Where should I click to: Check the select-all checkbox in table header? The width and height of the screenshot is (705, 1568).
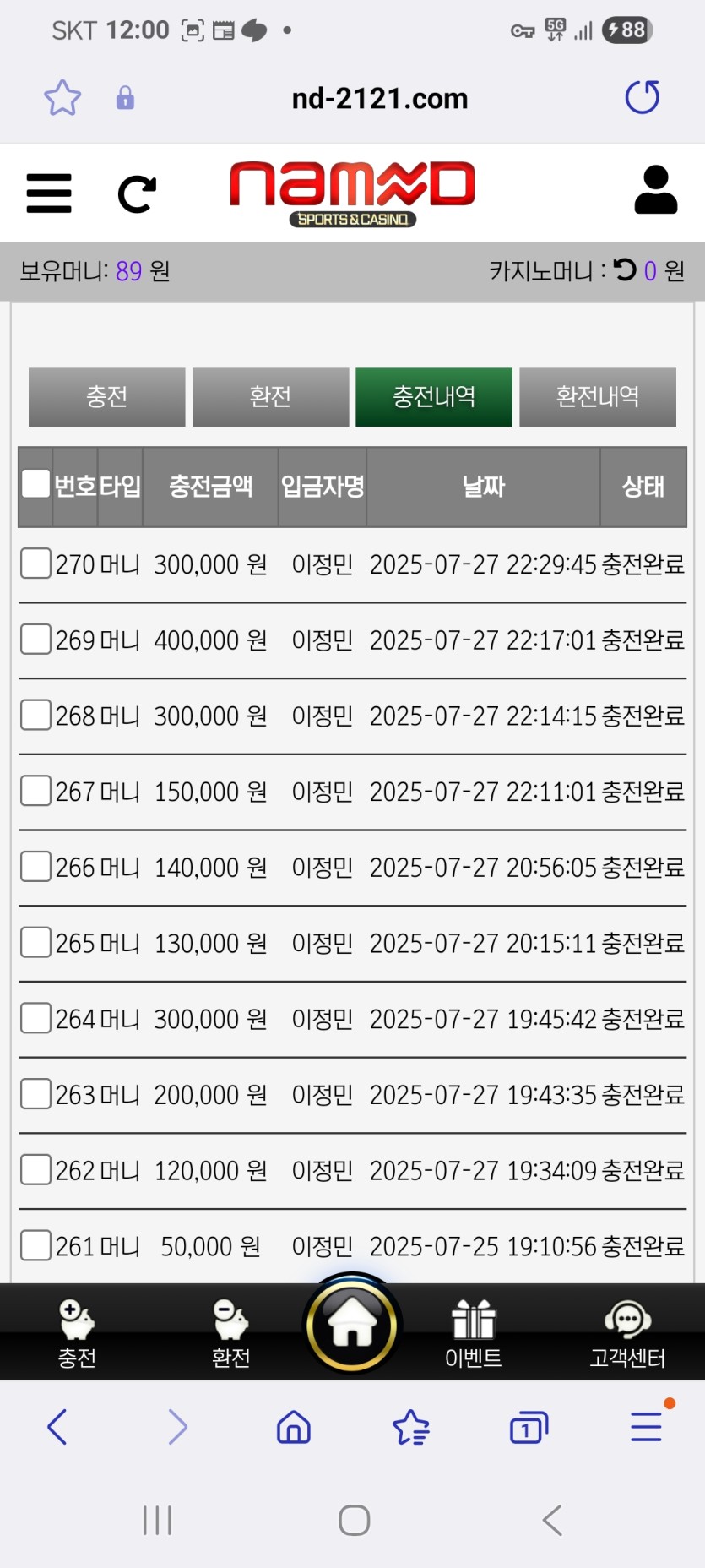pyautogui.click(x=35, y=484)
